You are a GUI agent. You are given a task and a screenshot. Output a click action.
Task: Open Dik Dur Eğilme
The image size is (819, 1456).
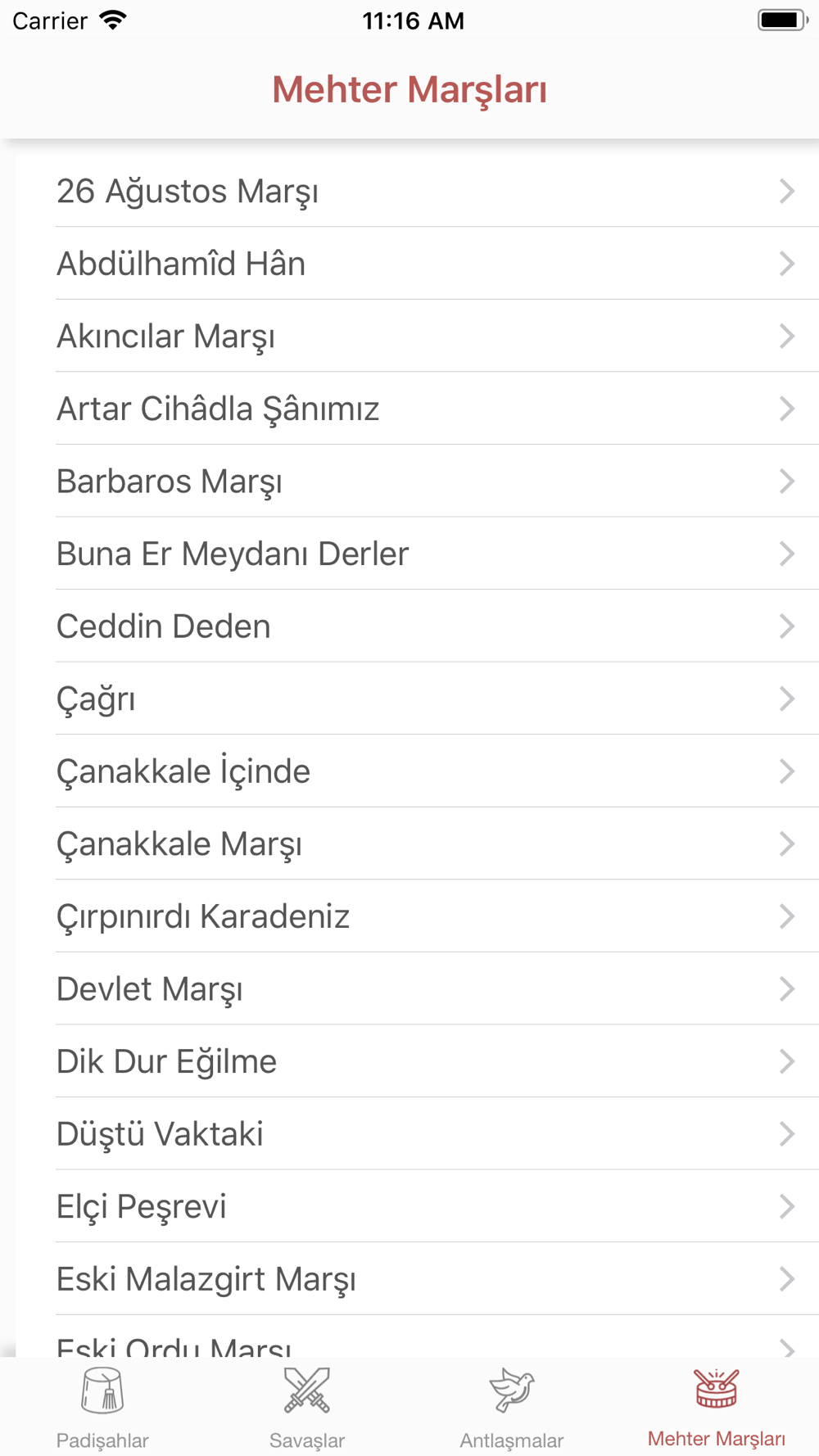pyautogui.click(x=418, y=1060)
